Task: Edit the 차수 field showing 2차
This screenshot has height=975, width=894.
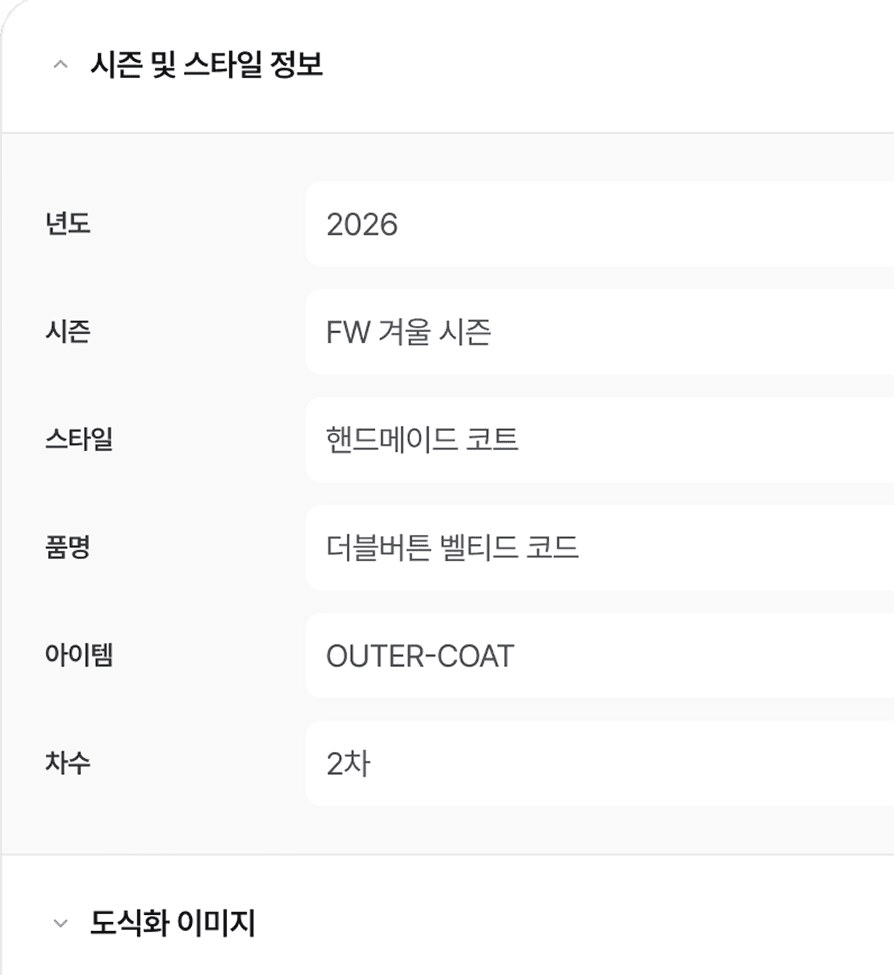Action: tap(598, 764)
